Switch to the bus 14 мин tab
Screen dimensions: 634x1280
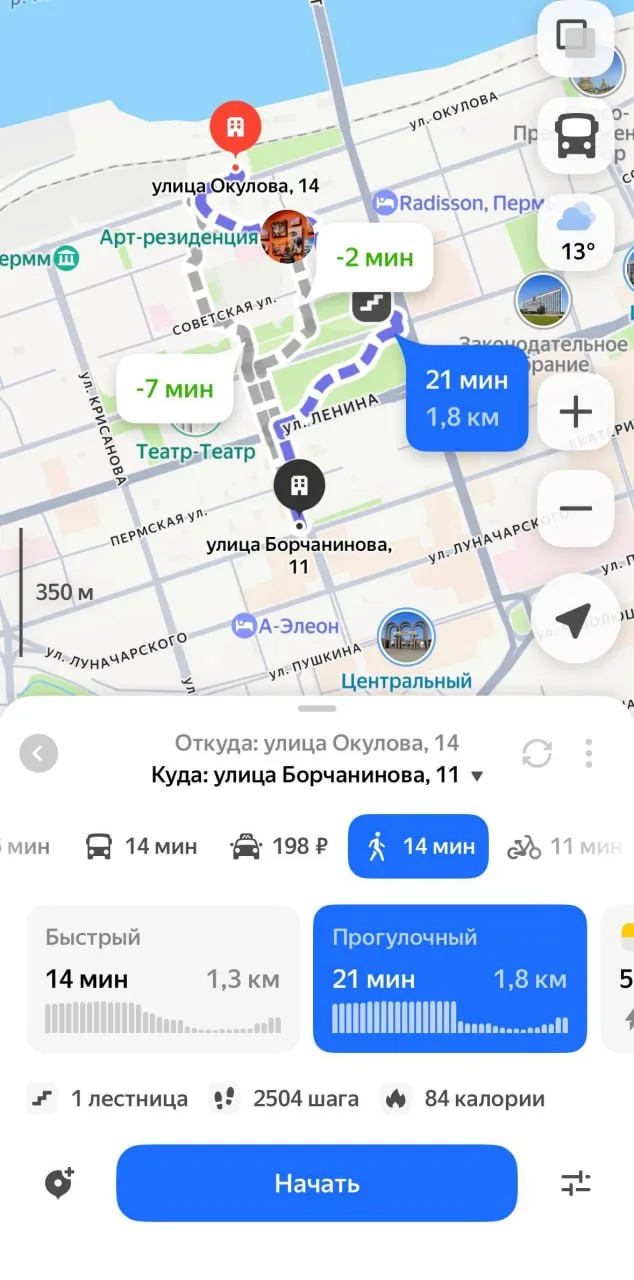coord(141,847)
